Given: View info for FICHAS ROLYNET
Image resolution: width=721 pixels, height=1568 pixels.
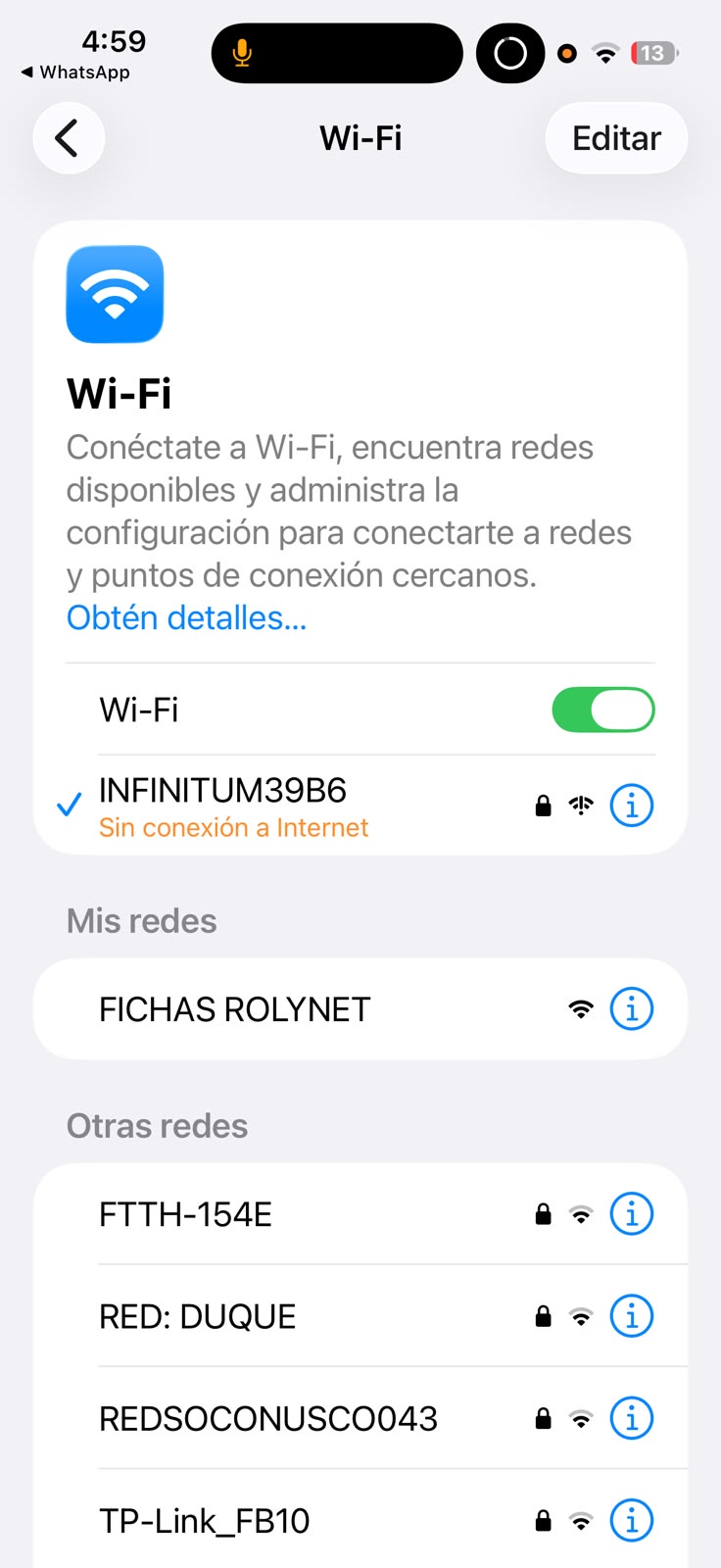Looking at the screenshot, I should pos(632,1008).
